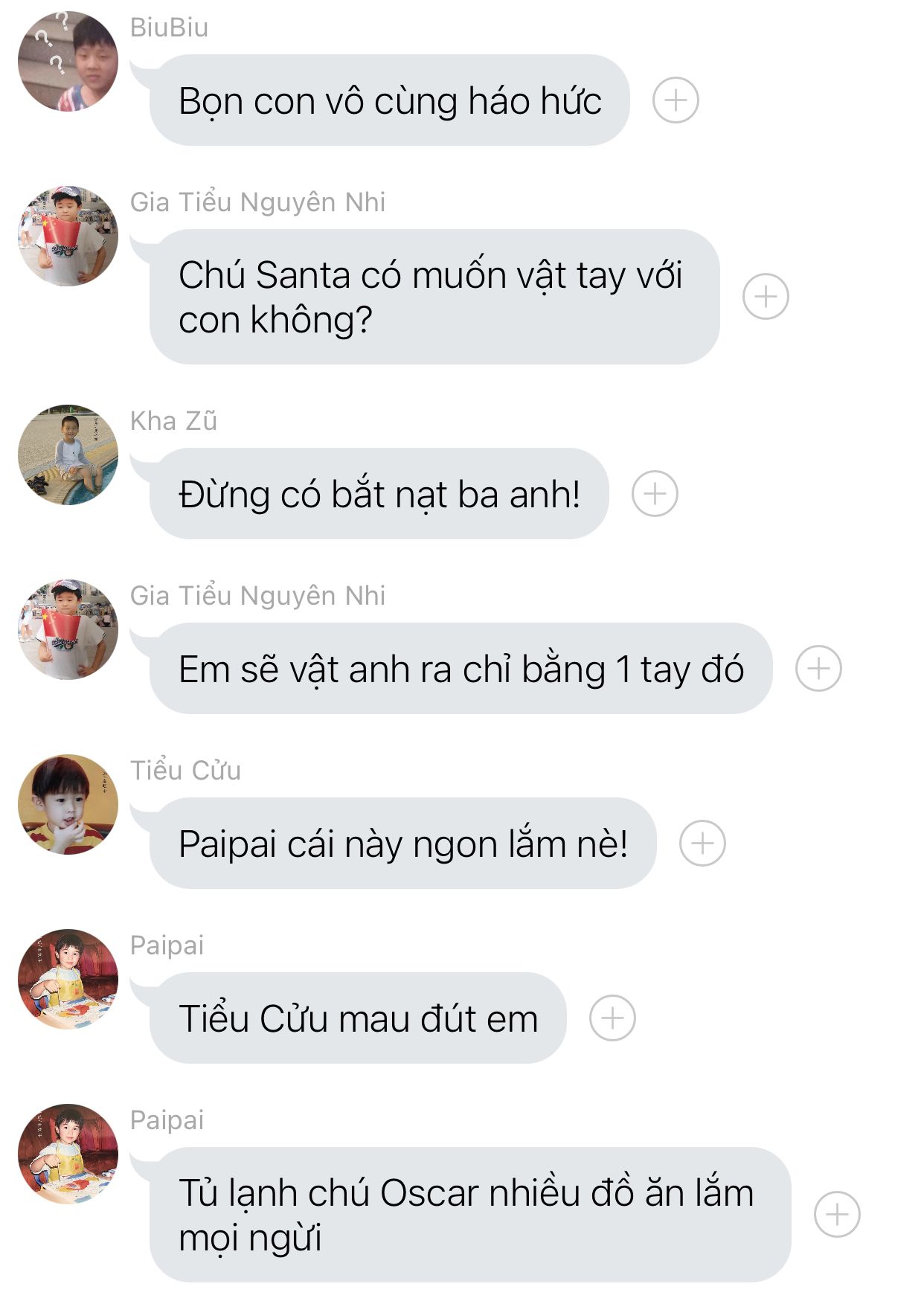This screenshot has height=1301, width=924.
Task: Tap plus icon next to "Tiểu Cửu mau đút em"
Action: [612, 1018]
